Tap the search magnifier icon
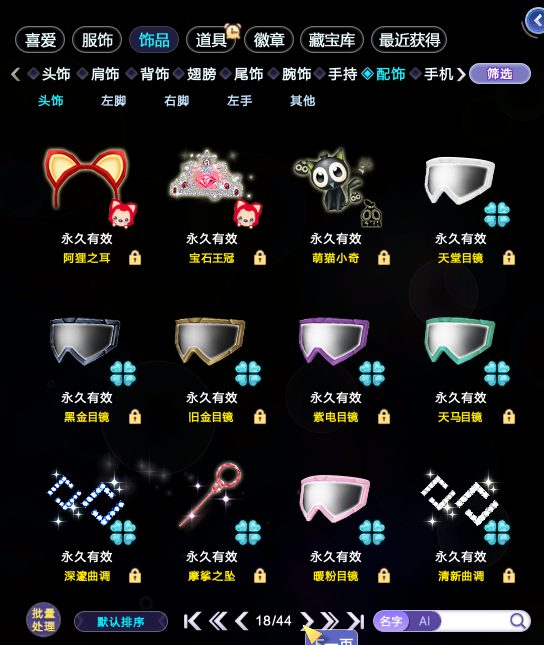 click(518, 621)
